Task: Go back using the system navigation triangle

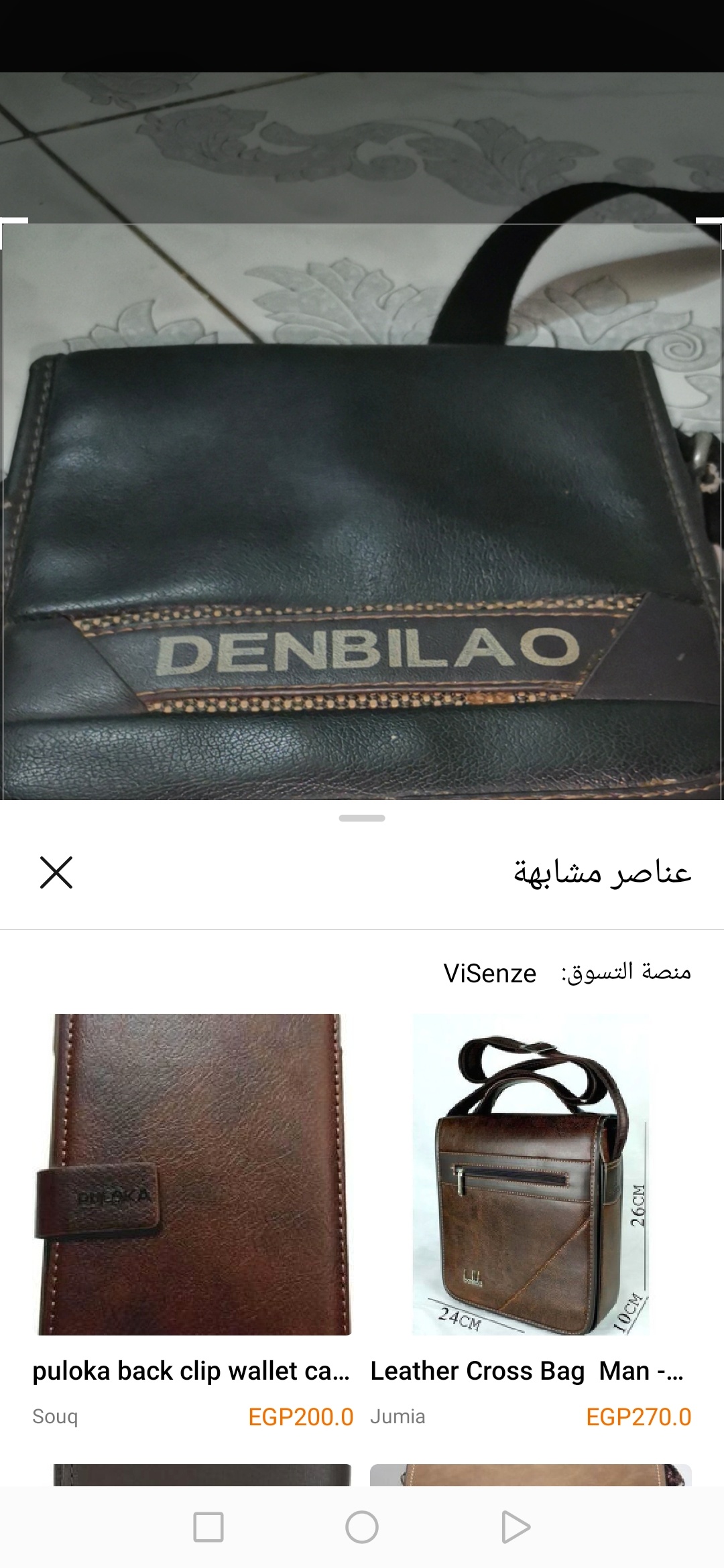Action: point(516,1528)
